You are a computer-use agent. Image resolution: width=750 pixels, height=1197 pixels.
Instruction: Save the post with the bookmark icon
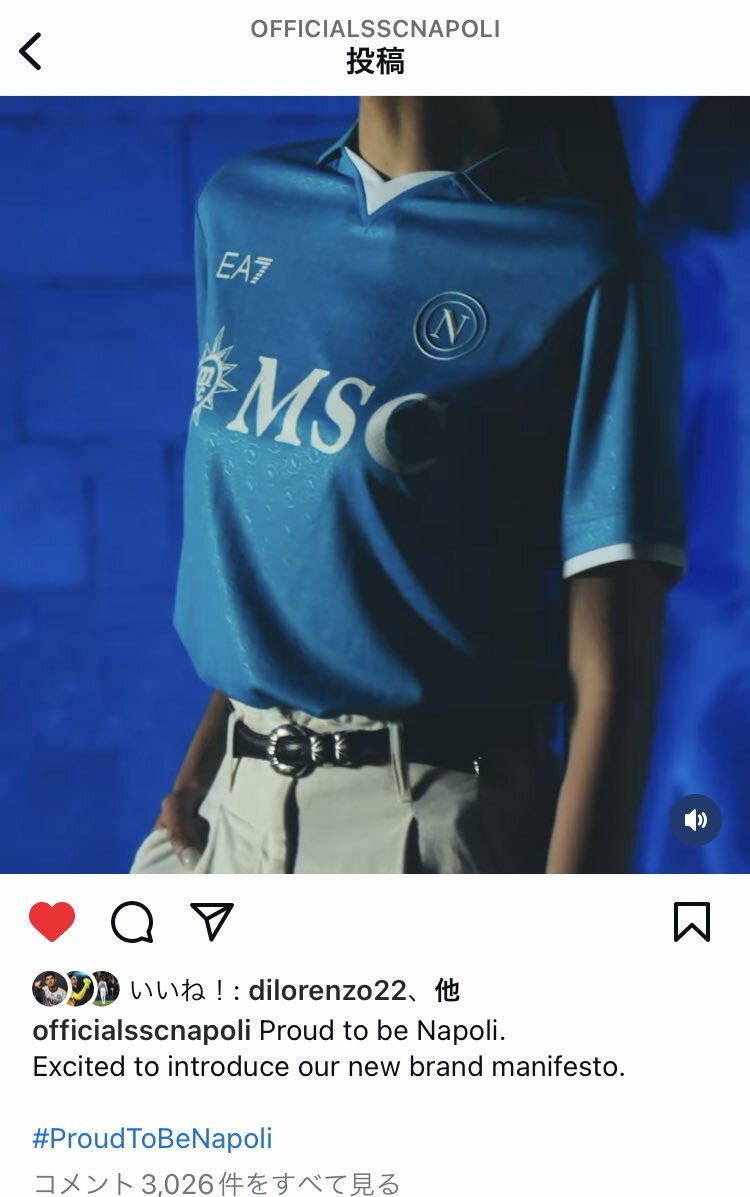point(691,922)
